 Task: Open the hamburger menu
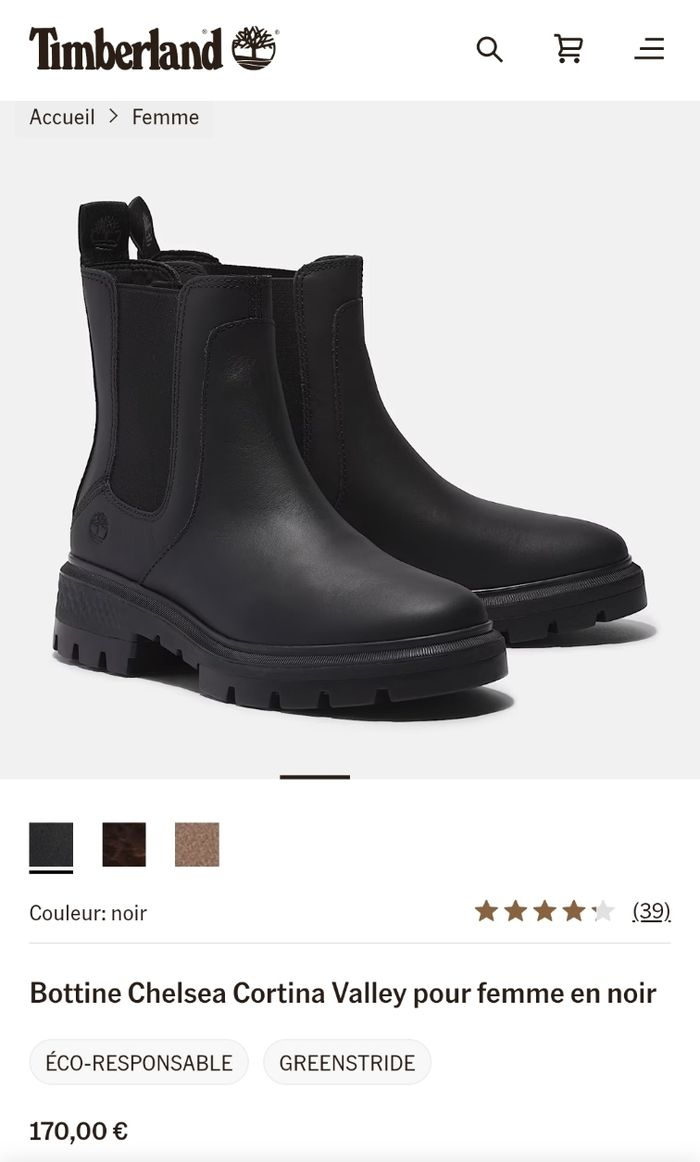pos(649,48)
